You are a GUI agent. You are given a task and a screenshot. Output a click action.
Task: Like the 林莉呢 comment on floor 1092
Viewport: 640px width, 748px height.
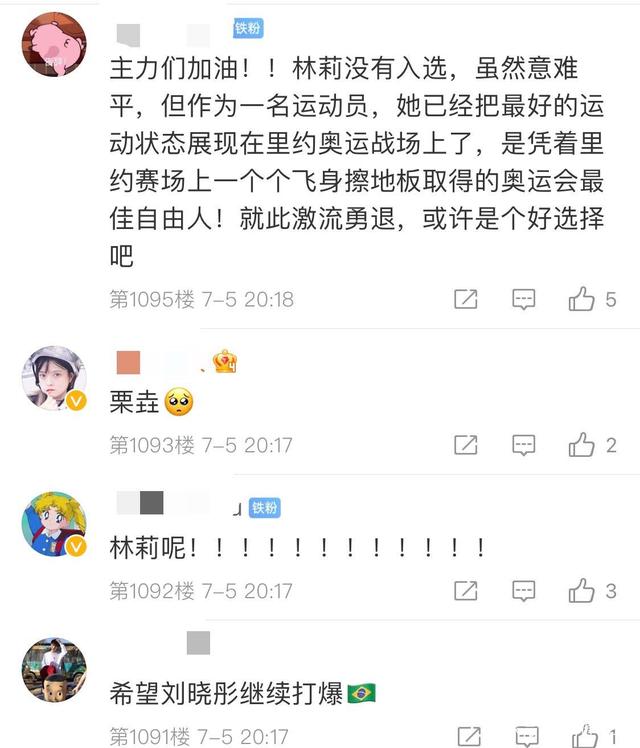(582, 591)
